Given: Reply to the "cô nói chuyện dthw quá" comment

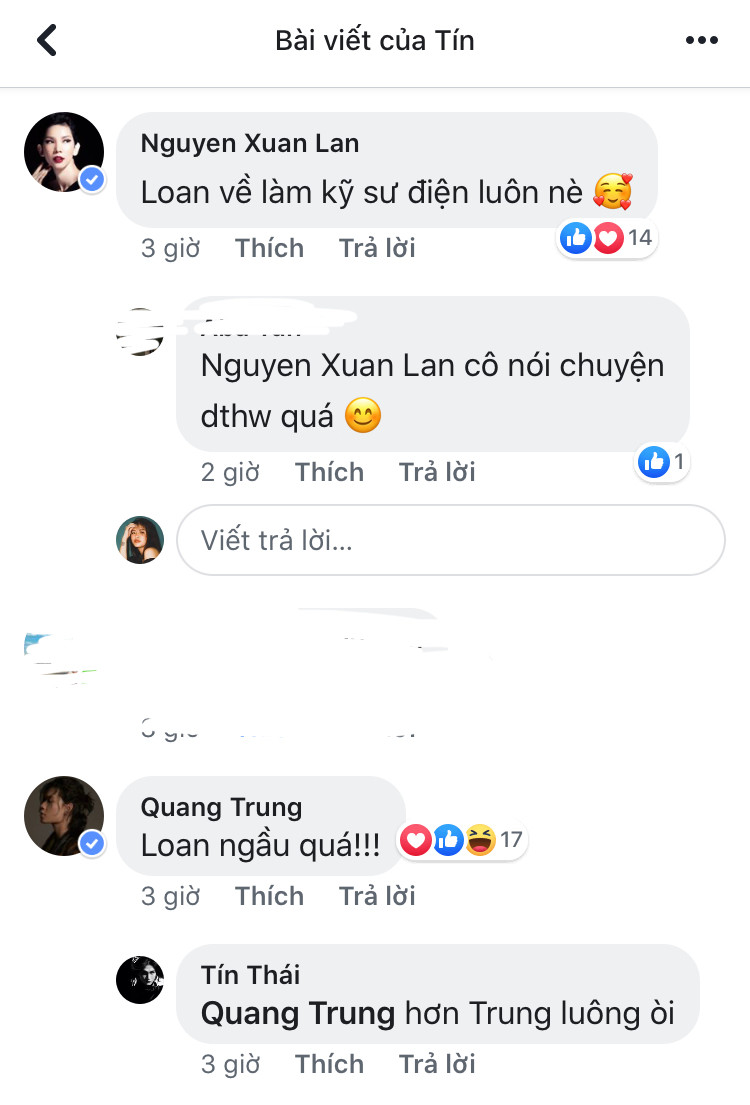Looking at the screenshot, I should point(437,472).
